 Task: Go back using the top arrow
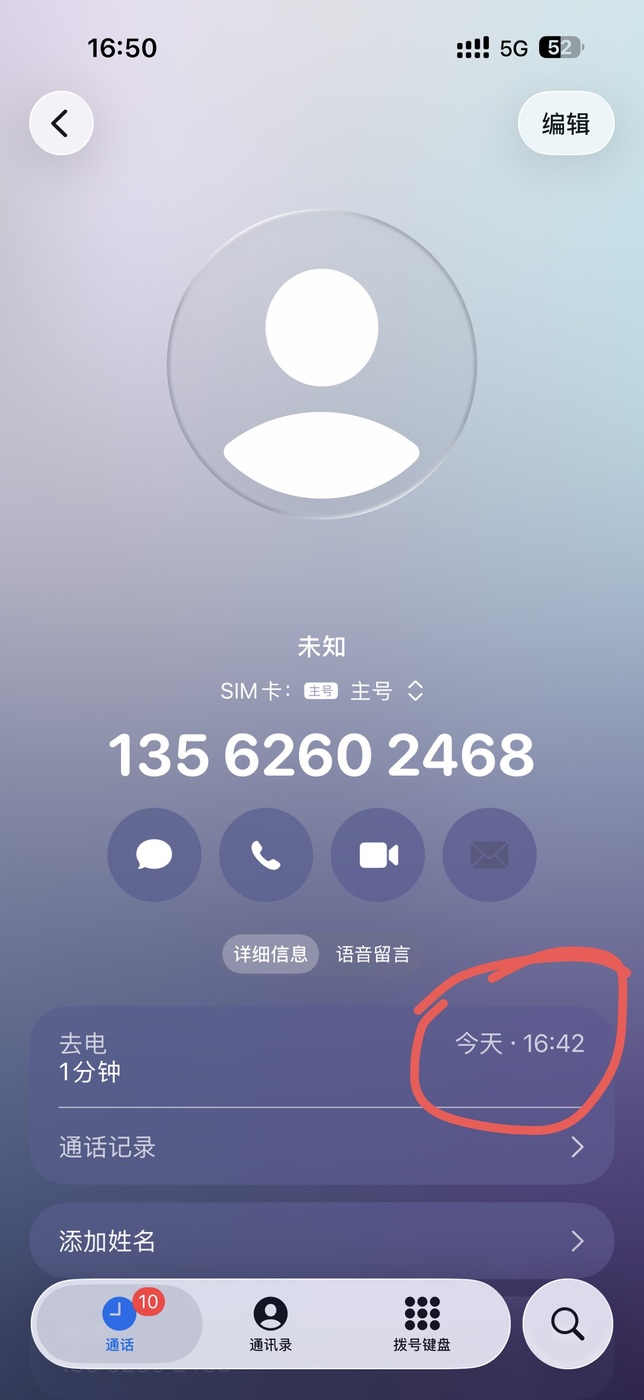coord(61,124)
